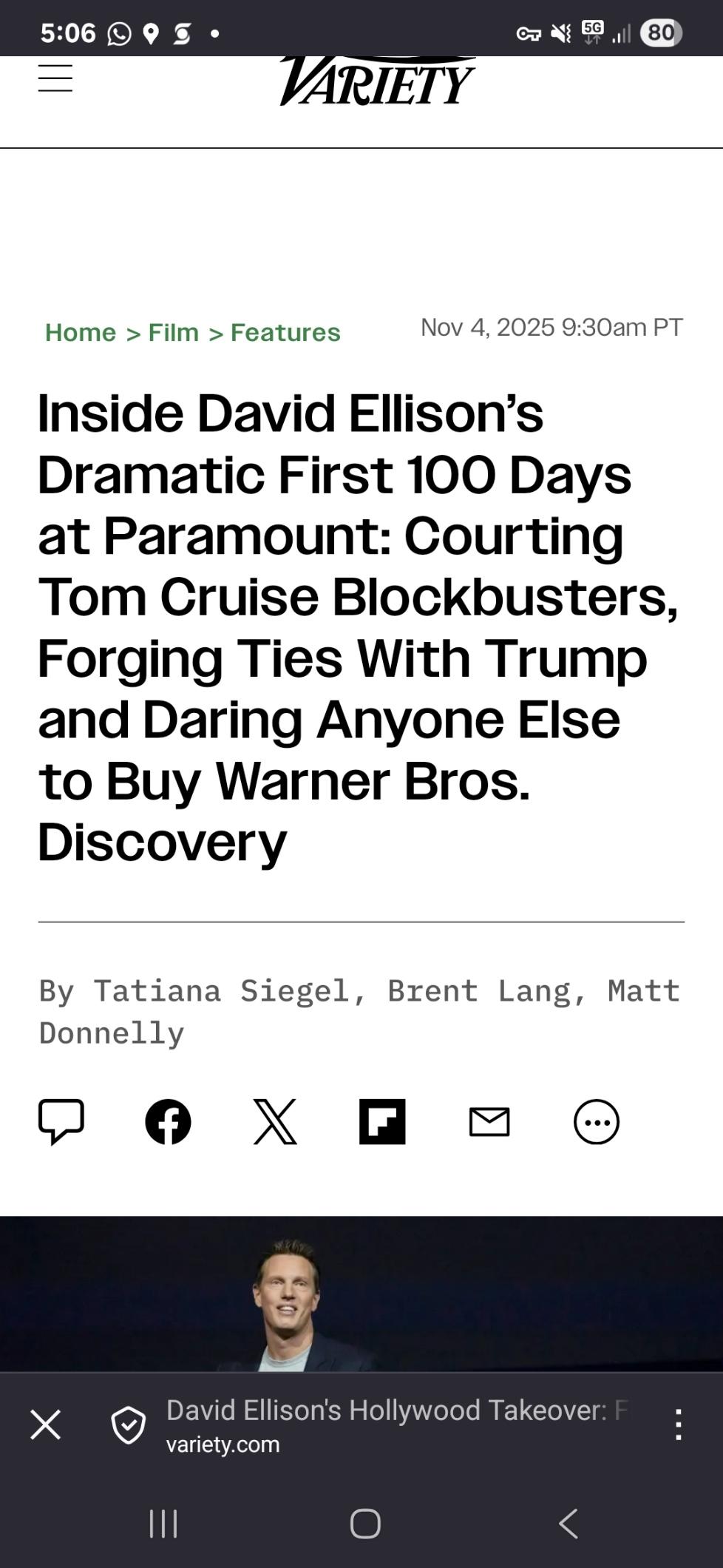This screenshot has width=723, height=1568.
Task: Open the recent apps view
Action: click(x=163, y=1524)
